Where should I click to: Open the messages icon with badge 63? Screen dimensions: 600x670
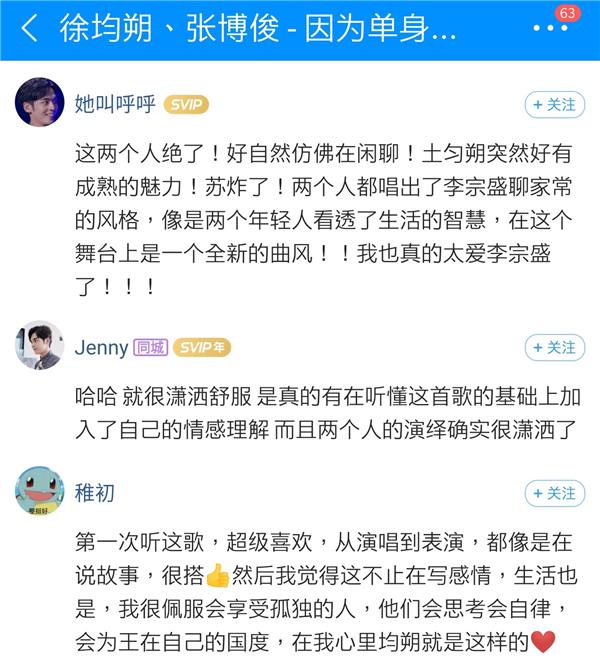tap(563, 30)
